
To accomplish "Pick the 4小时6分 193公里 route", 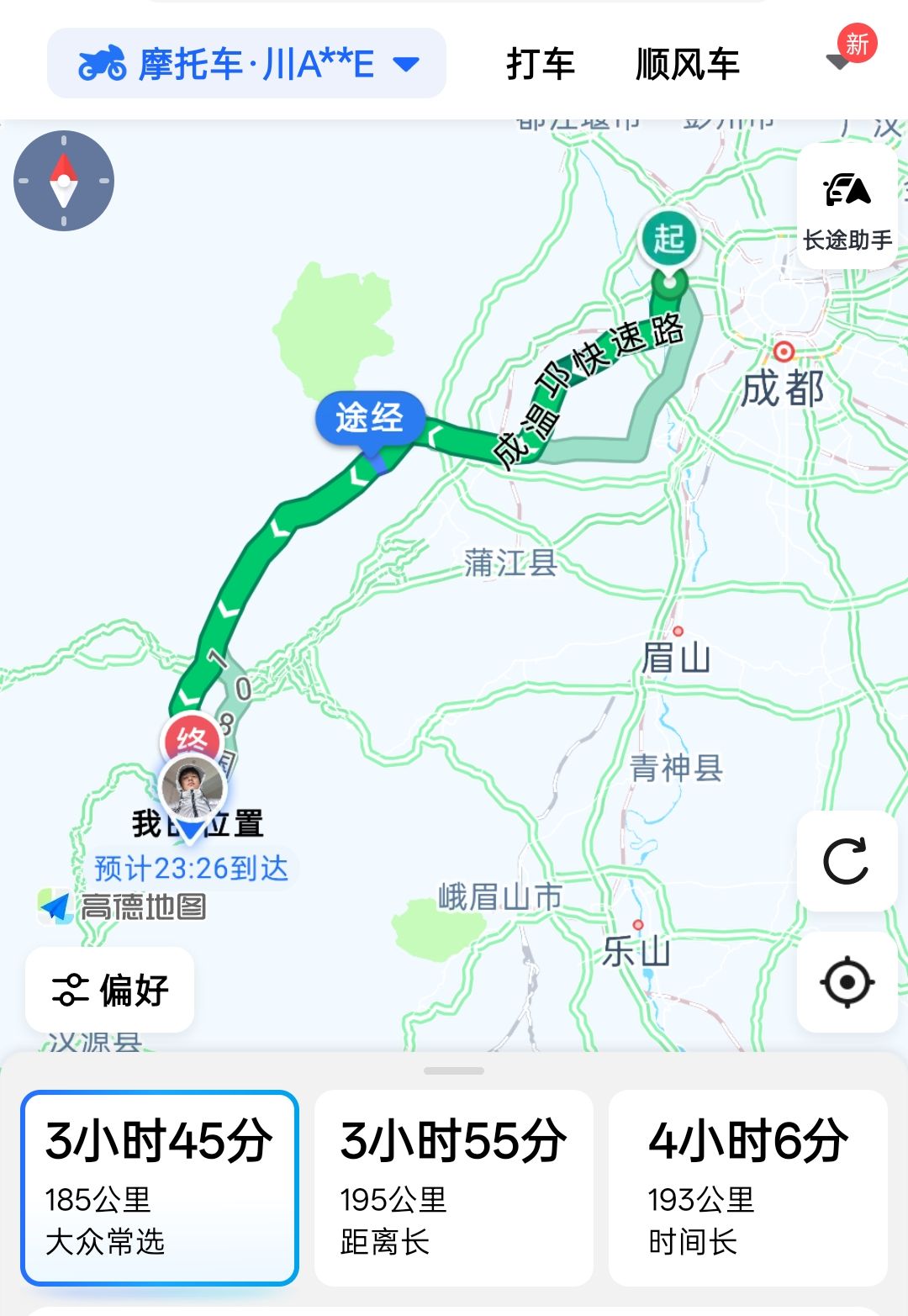I will coord(748,1187).
